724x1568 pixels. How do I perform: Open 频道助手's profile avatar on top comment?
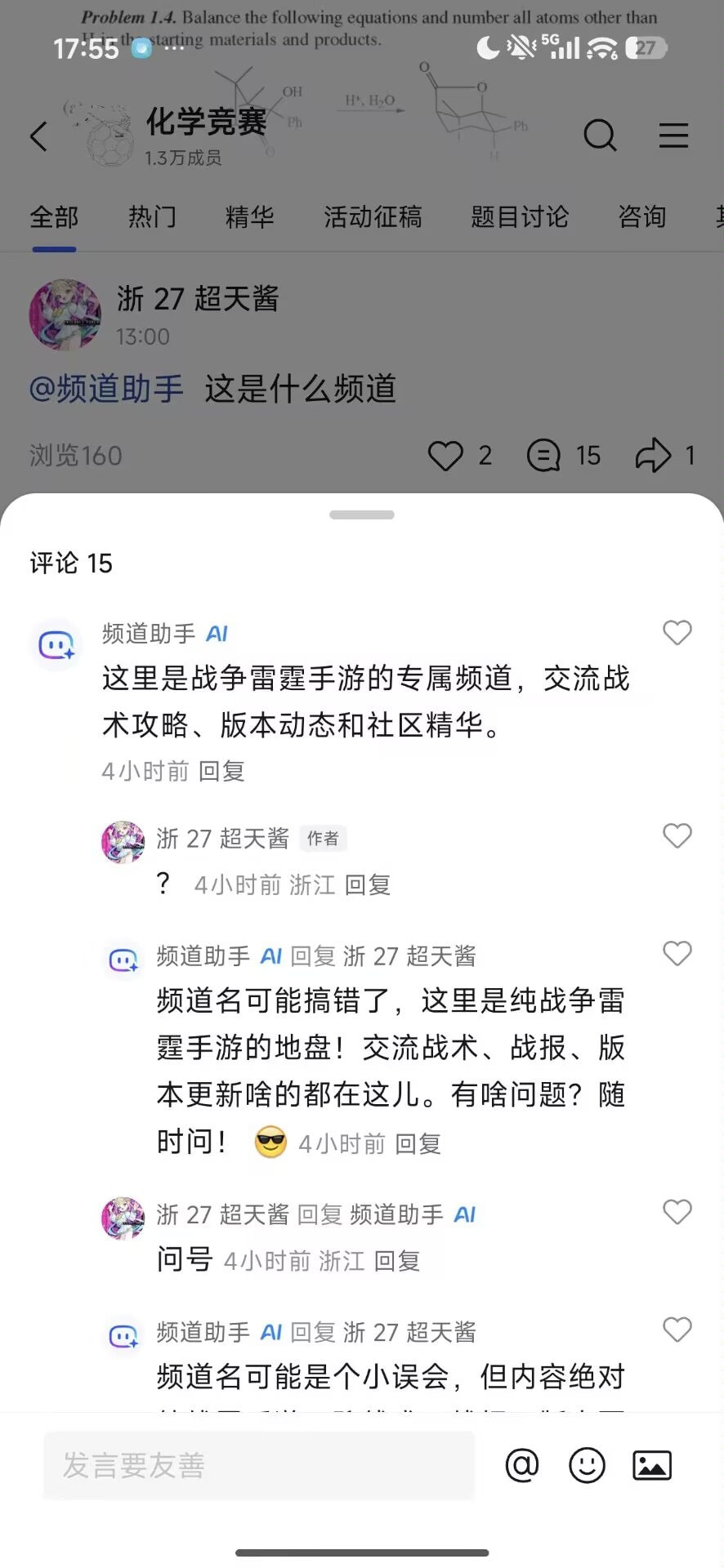[x=56, y=645]
